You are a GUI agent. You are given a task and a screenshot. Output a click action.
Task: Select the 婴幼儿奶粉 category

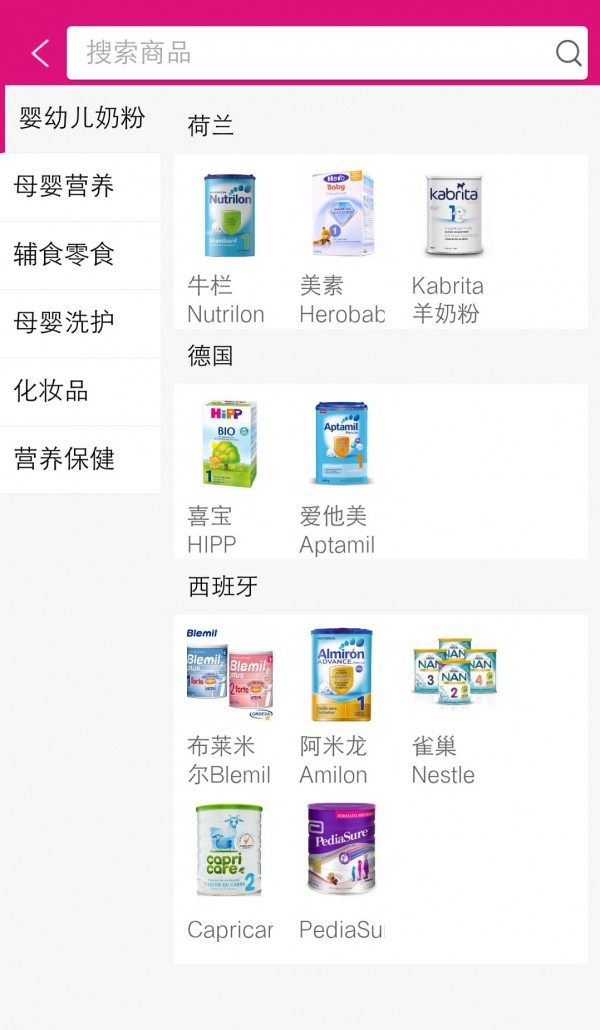tap(82, 119)
